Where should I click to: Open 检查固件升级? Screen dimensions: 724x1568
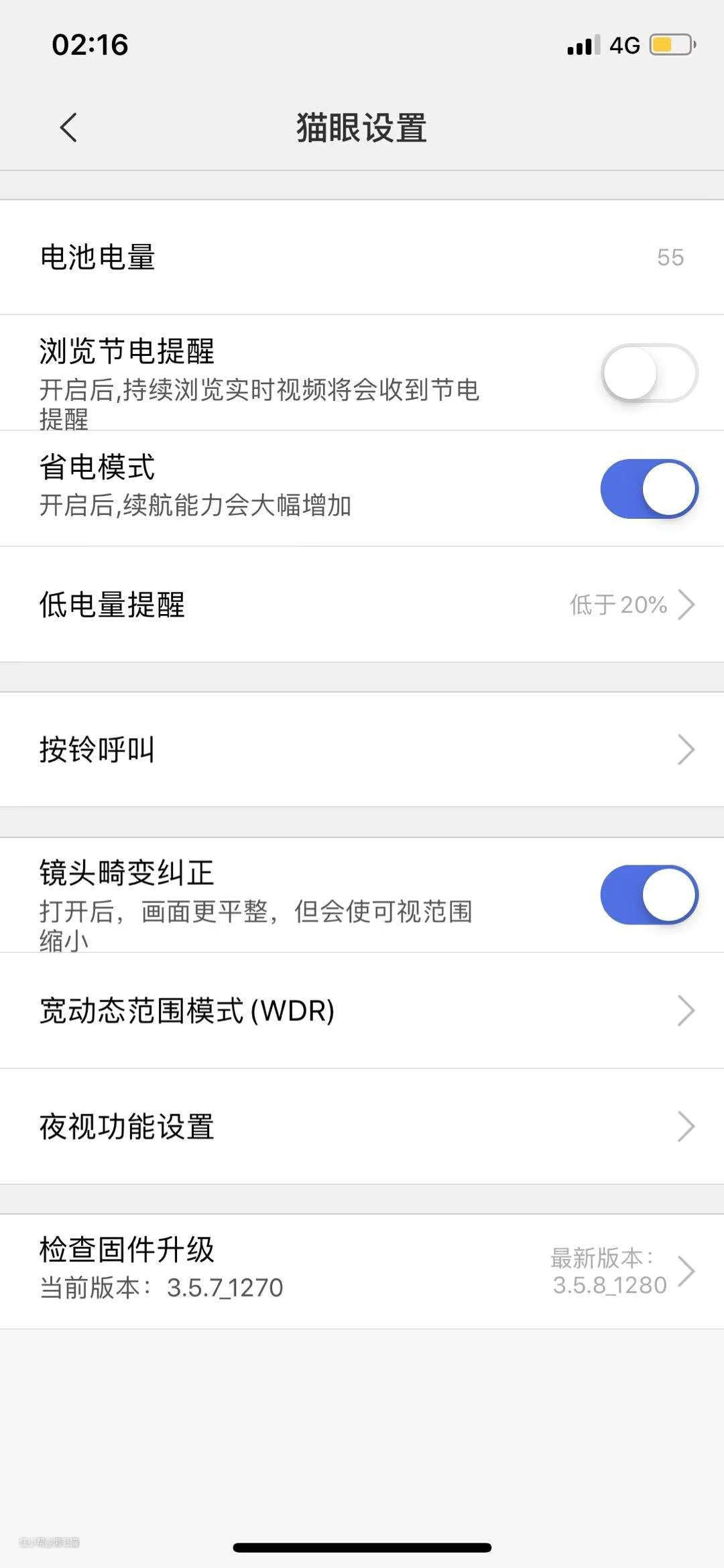(x=362, y=1271)
